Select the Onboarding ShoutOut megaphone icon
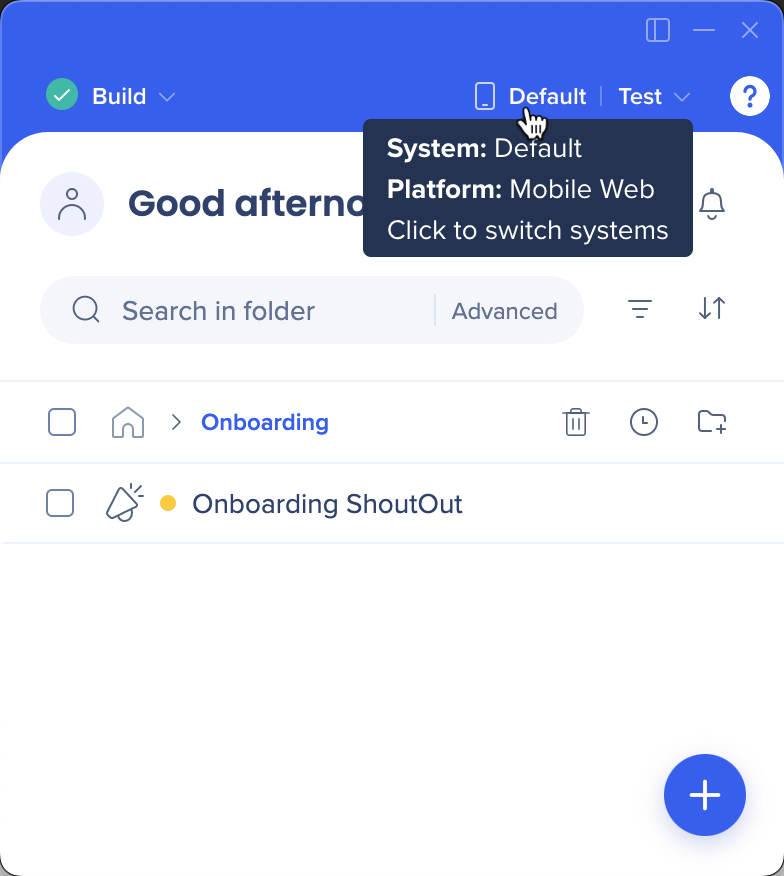Screen dimensions: 784x876 [124, 503]
